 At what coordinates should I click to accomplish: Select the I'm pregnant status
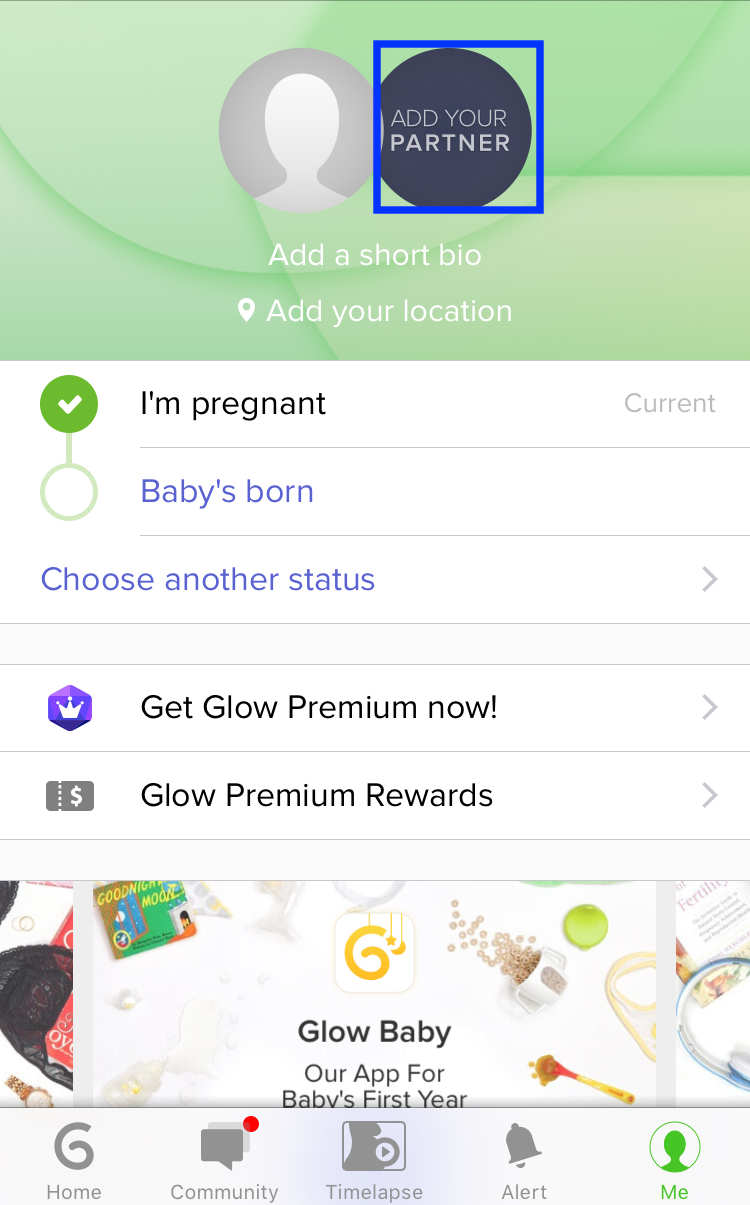pos(233,404)
